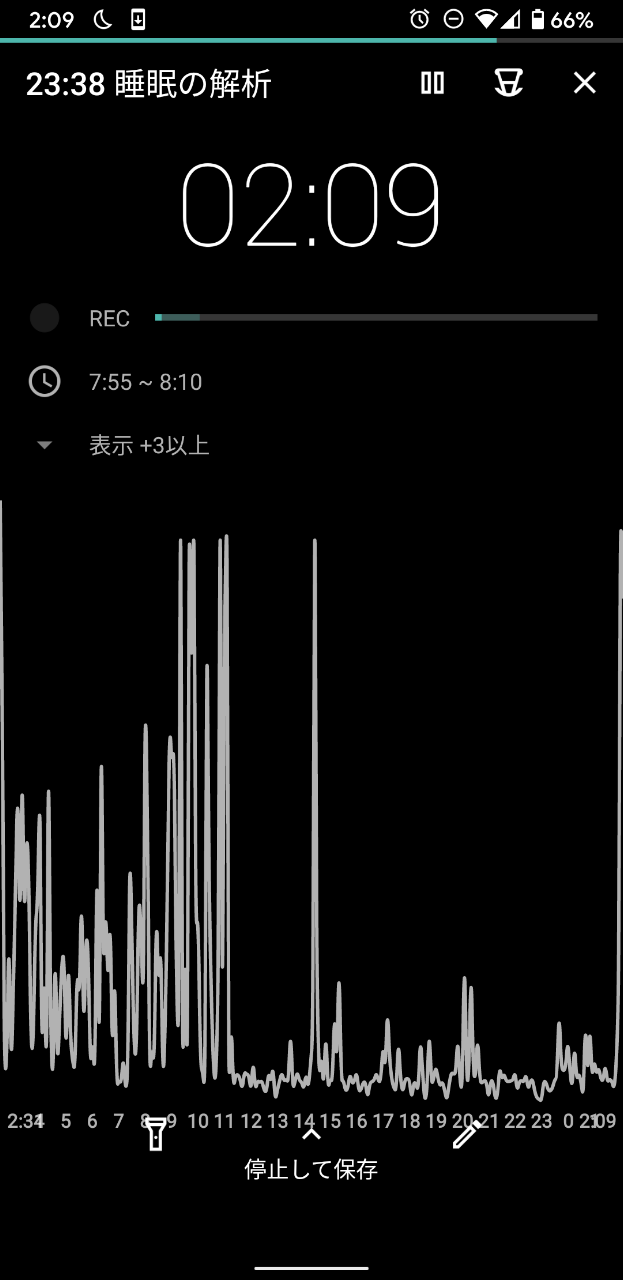Open the pencil edit icon

tap(466, 1134)
